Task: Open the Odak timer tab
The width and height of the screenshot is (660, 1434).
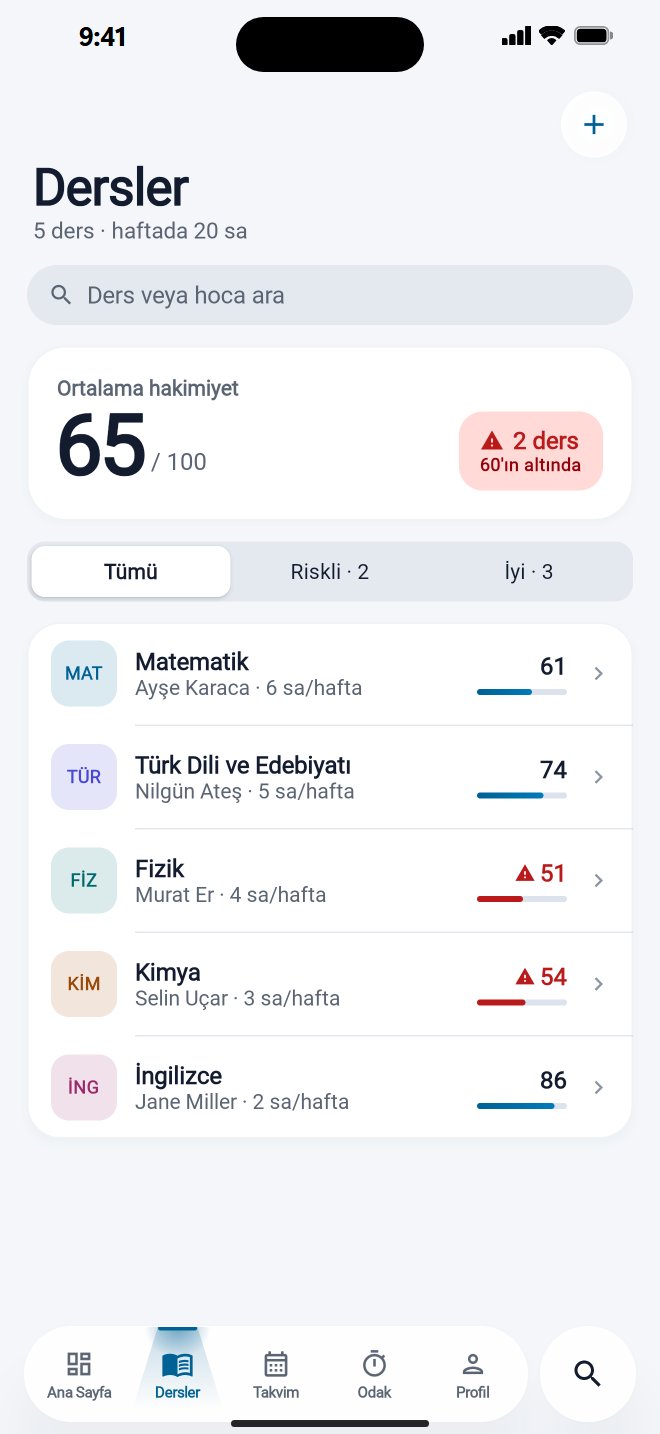Action: (x=374, y=1375)
